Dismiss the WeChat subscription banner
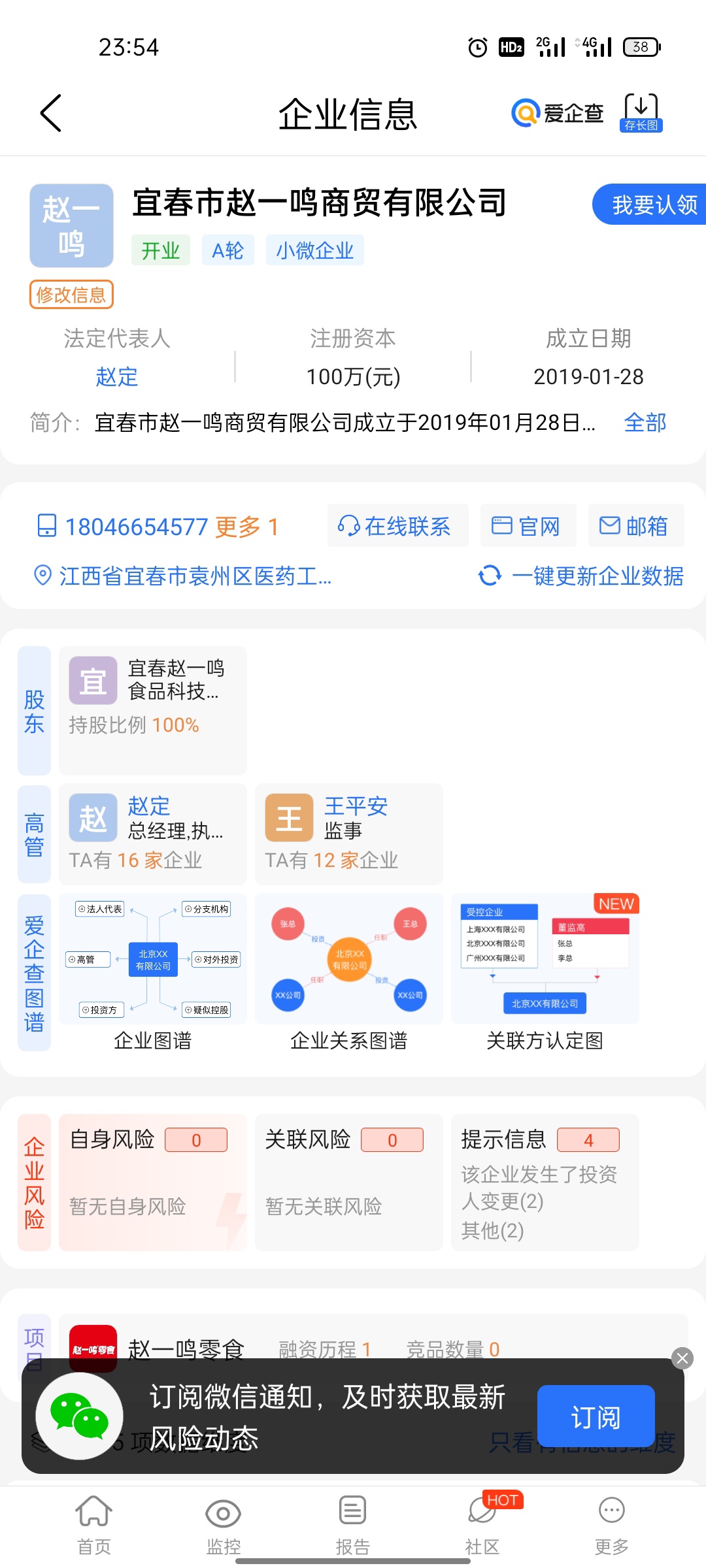 click(x=682, y=1359)
